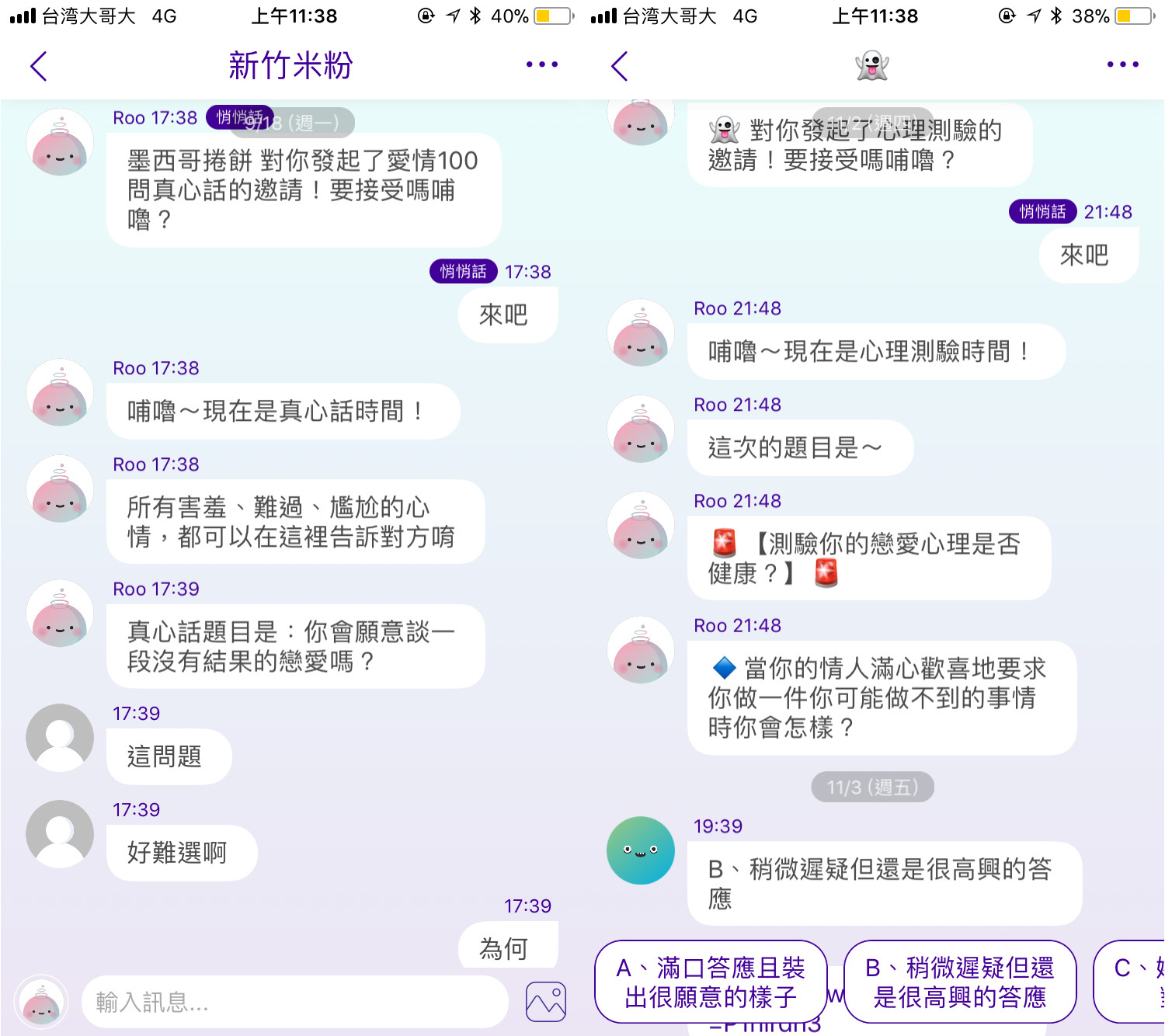Open the gray avatar beside 這問題
Viewport: 1165px width, 1036px height.
[60, 738]
